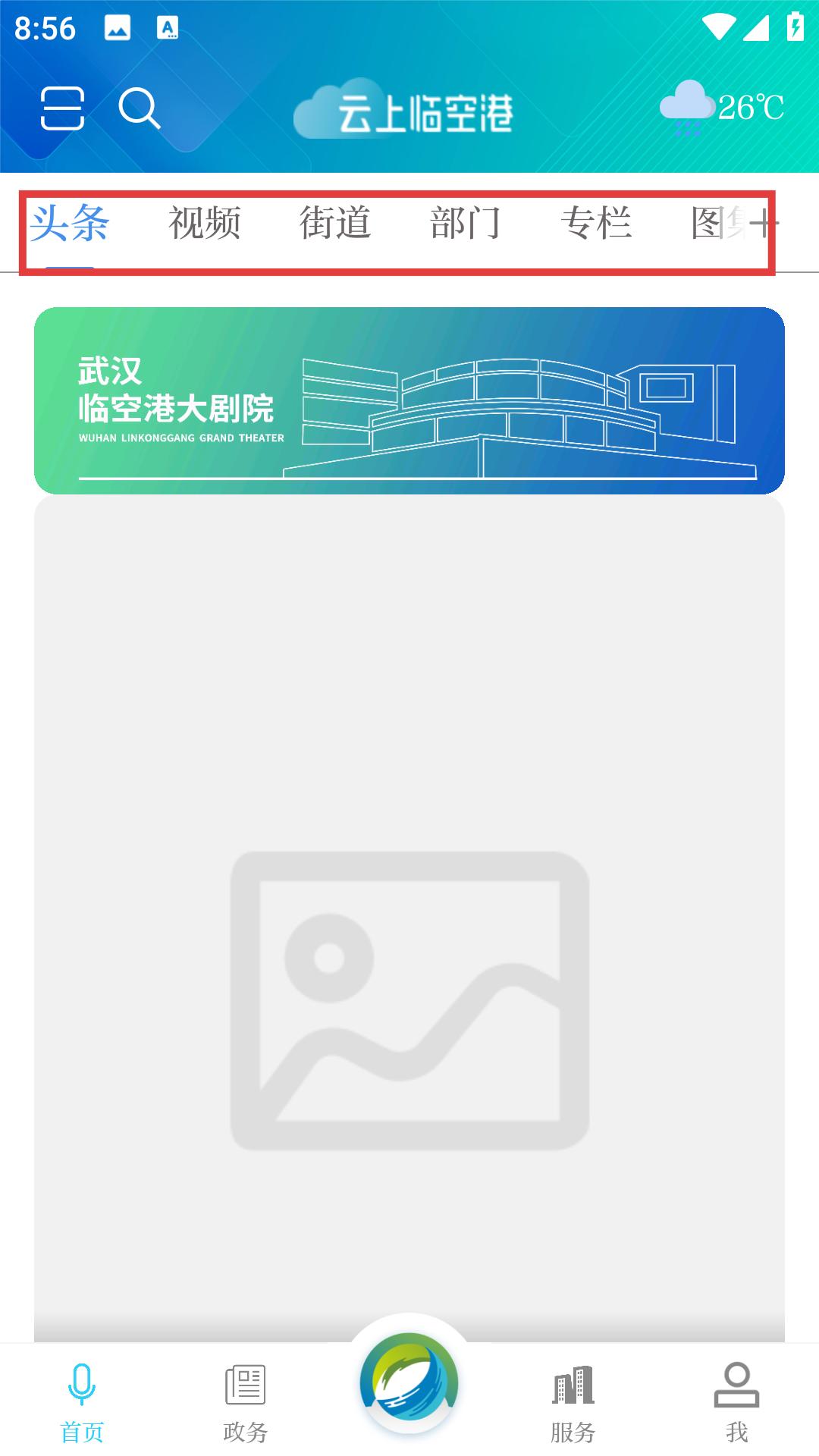This screenshot has height=1456, width=819.
Task: Go to 首页 in bottom navigation
Action: (x=82, y=1403)
